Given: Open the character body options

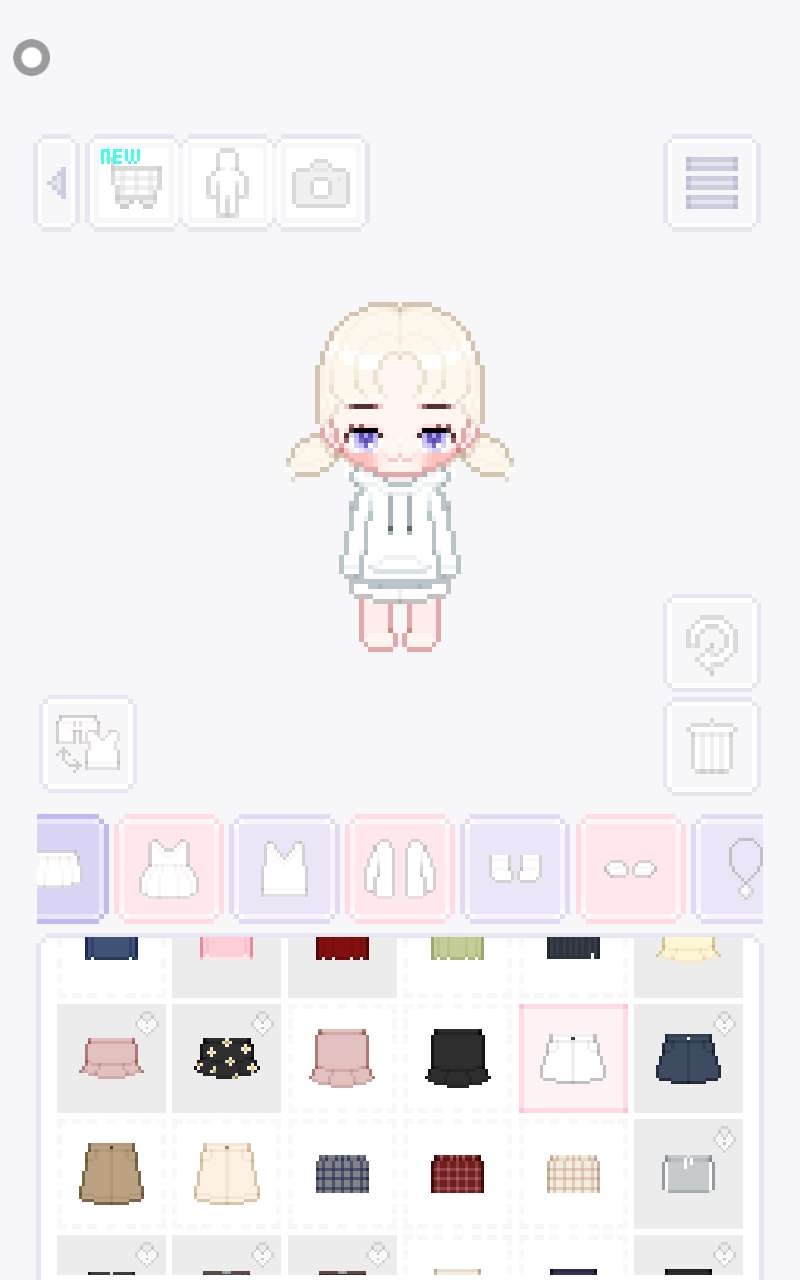Looking at the screenshot, I should (227, 183).
